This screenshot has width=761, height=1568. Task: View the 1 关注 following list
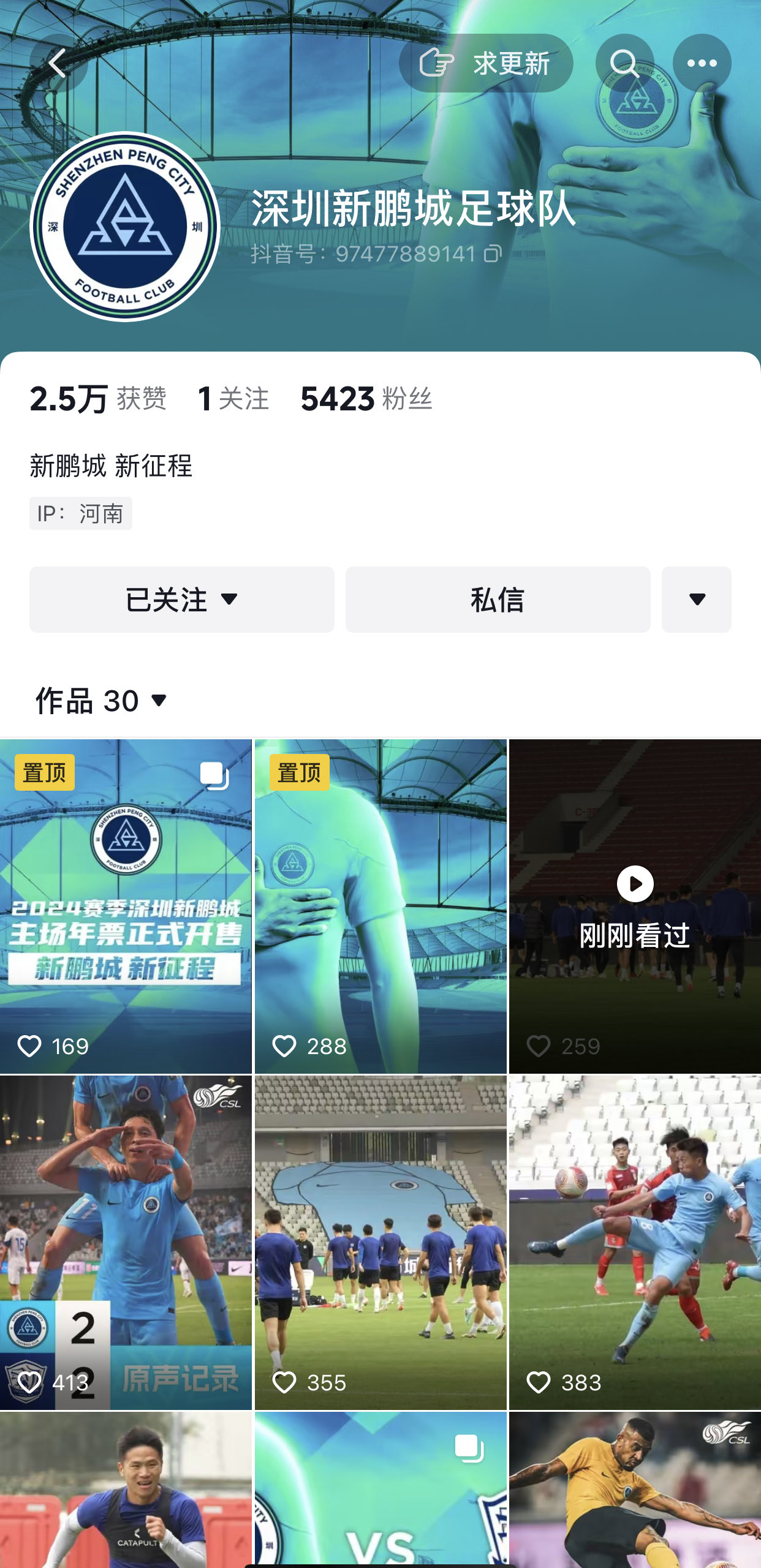[233, 399]
